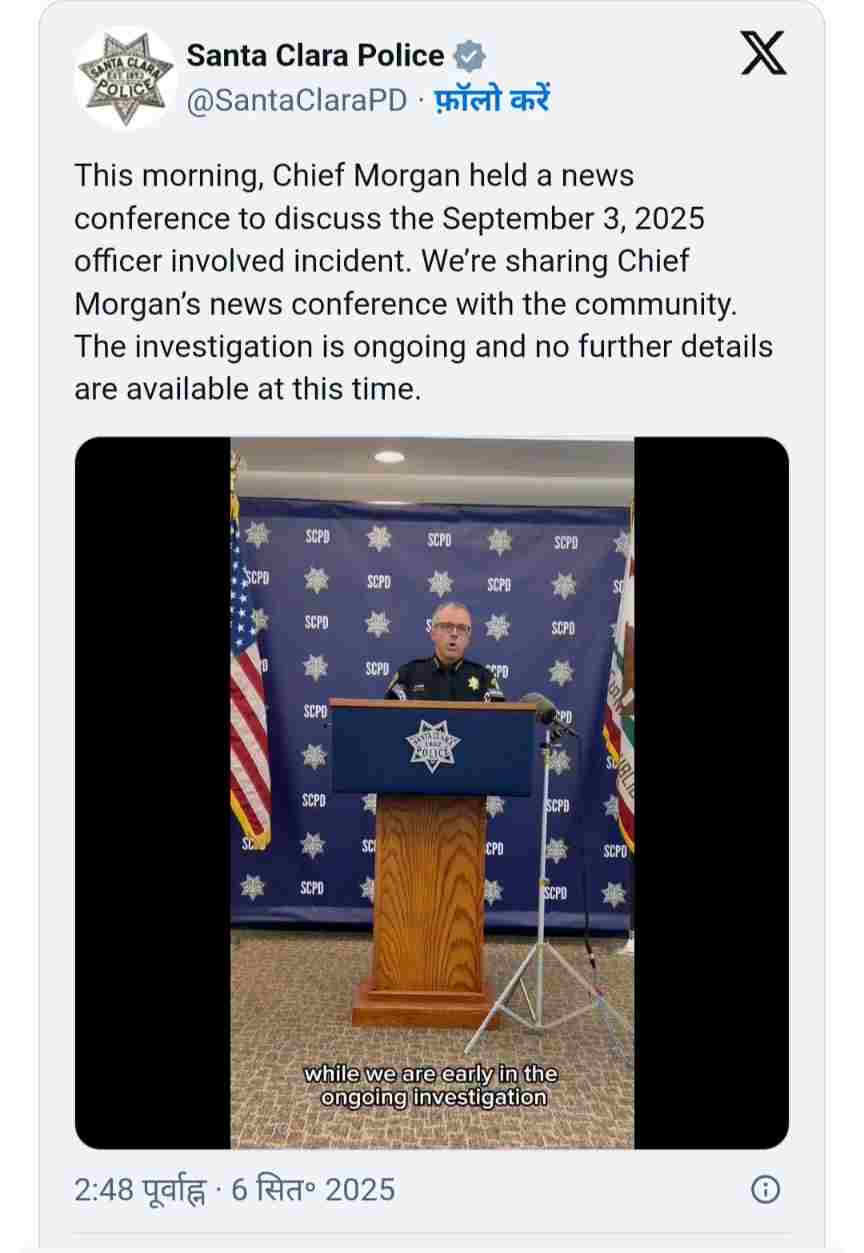Tap the फ़ॉलो करें follow link
The height and width of the screenshot is (1253, 864).
[490, 101]
